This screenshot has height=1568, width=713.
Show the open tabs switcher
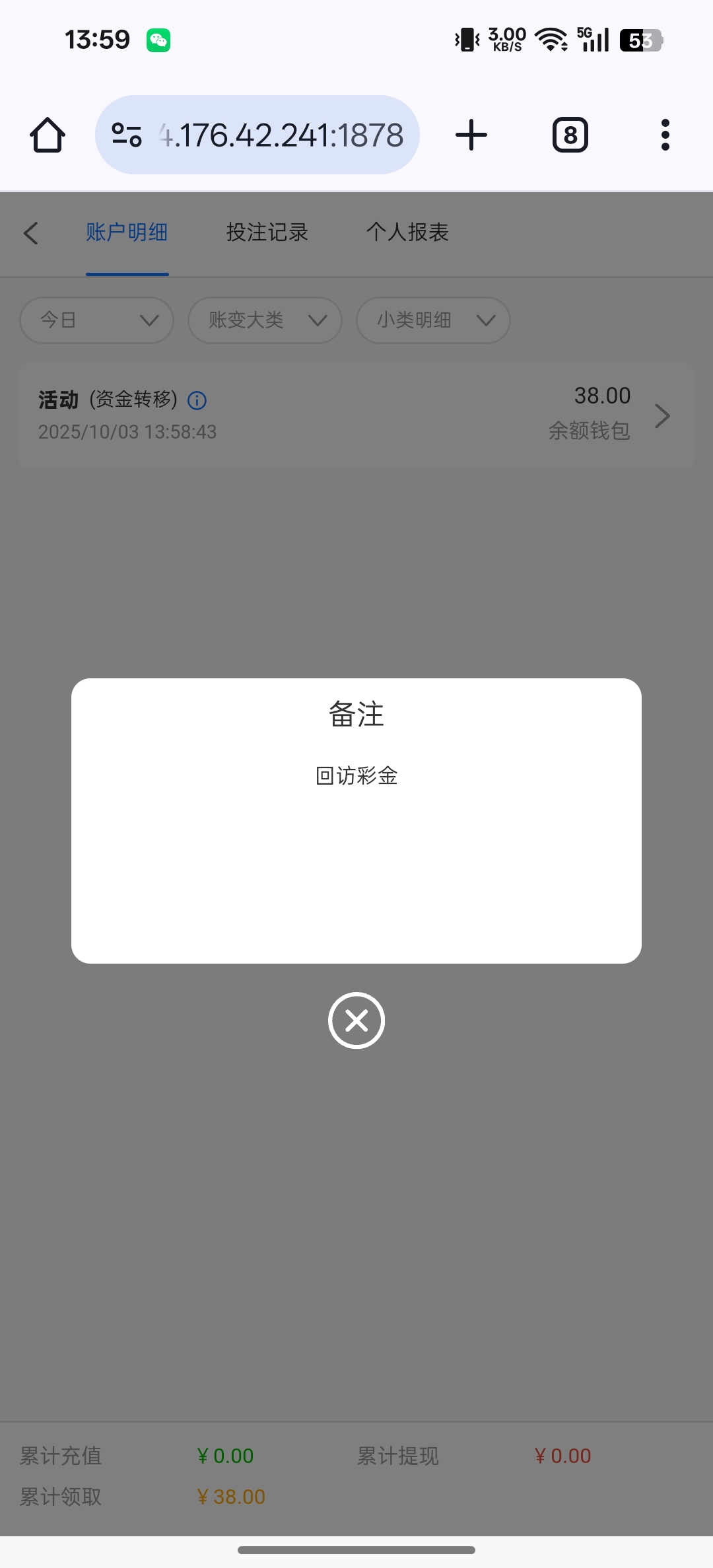point(570,135)
